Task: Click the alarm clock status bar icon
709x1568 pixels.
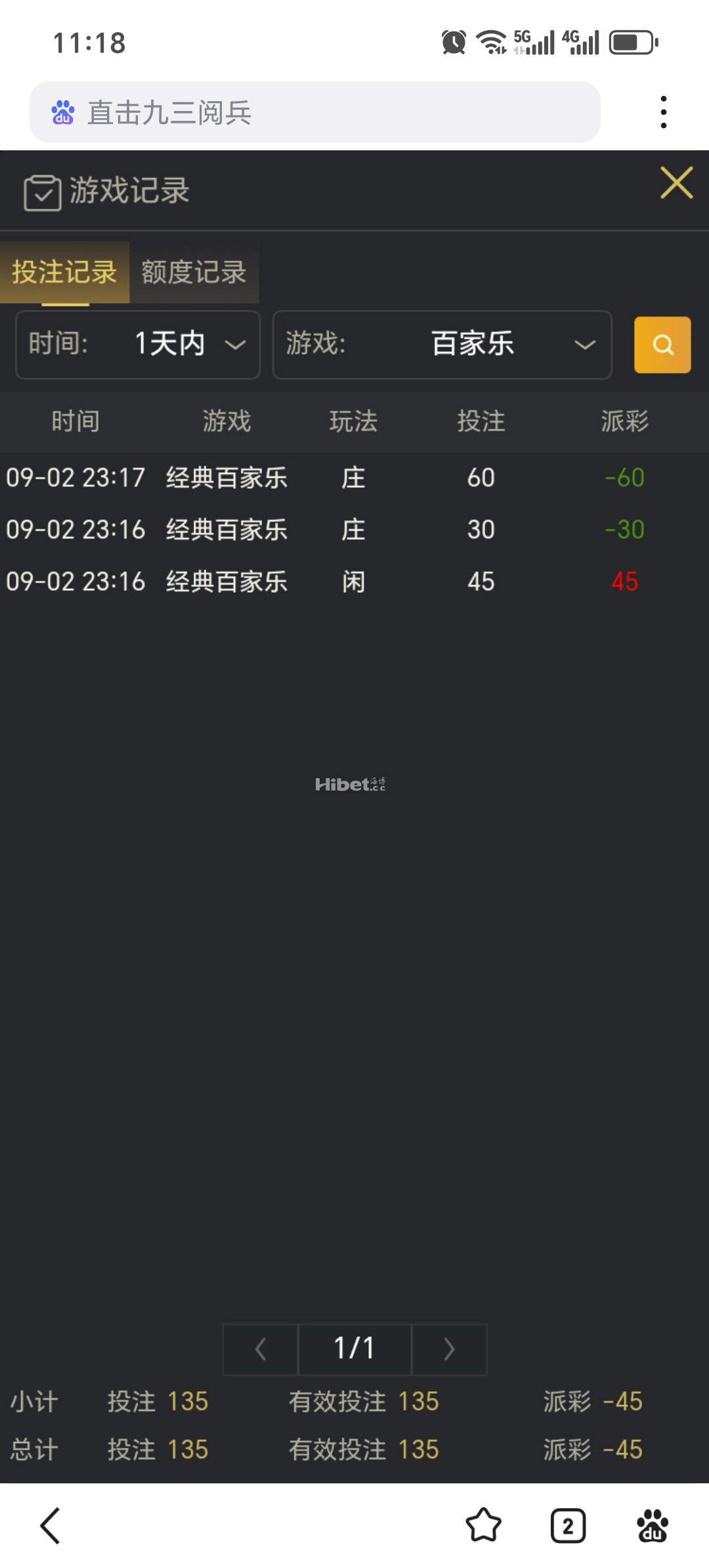Action: coord(454,41)
